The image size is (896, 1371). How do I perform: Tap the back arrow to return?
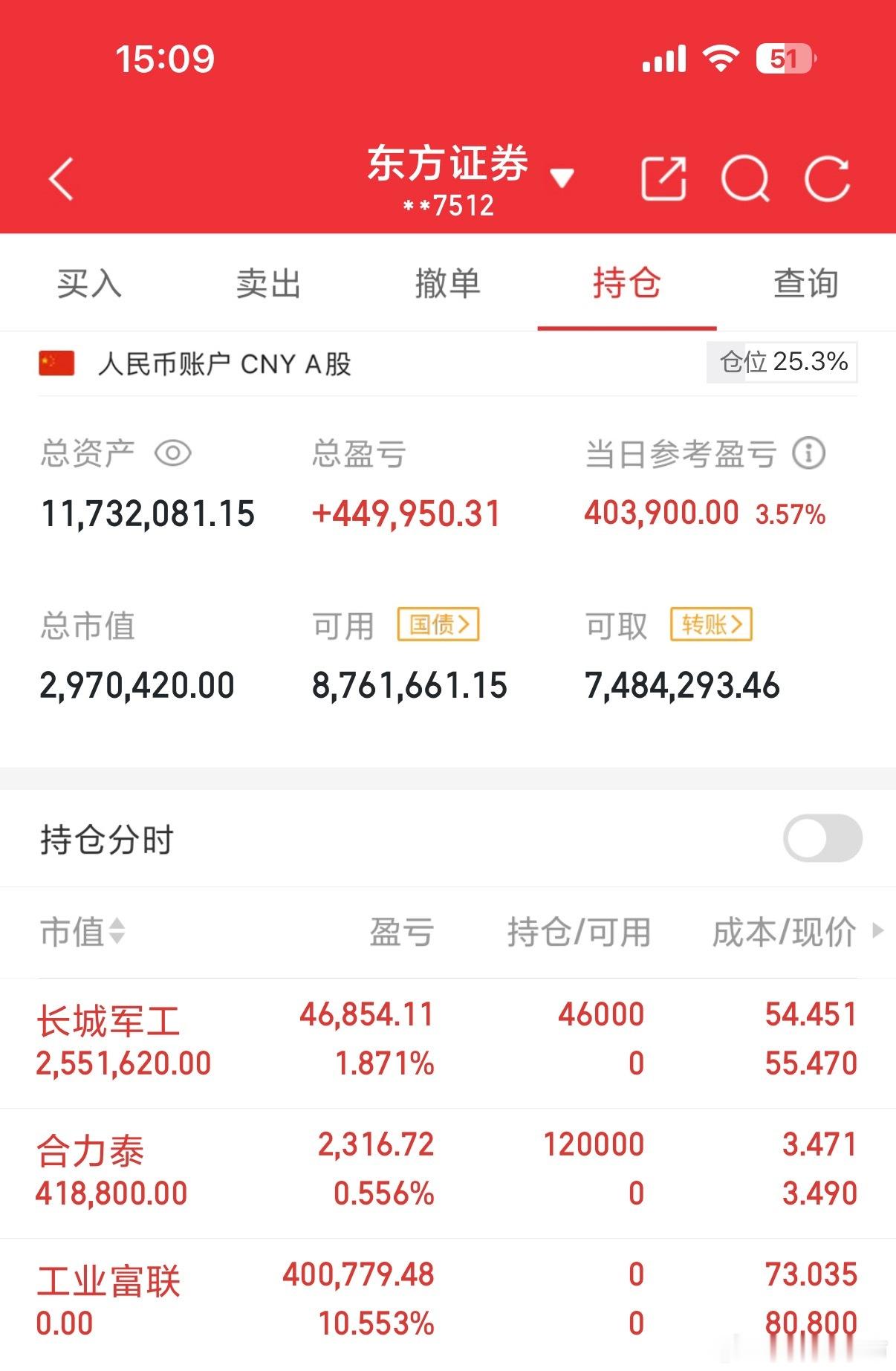(59, 178)
